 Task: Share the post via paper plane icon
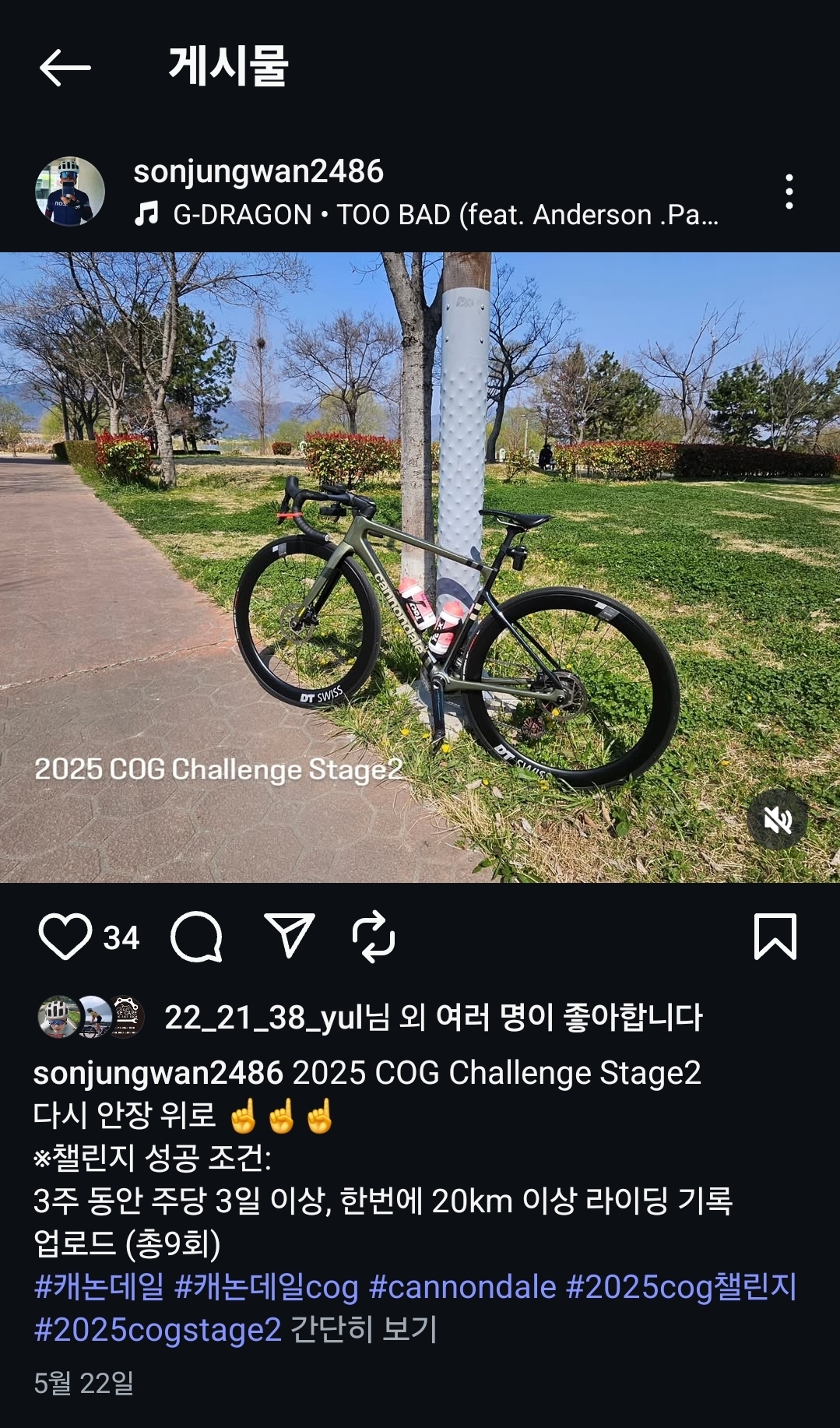pyautogui.click(x=290, y=935)
